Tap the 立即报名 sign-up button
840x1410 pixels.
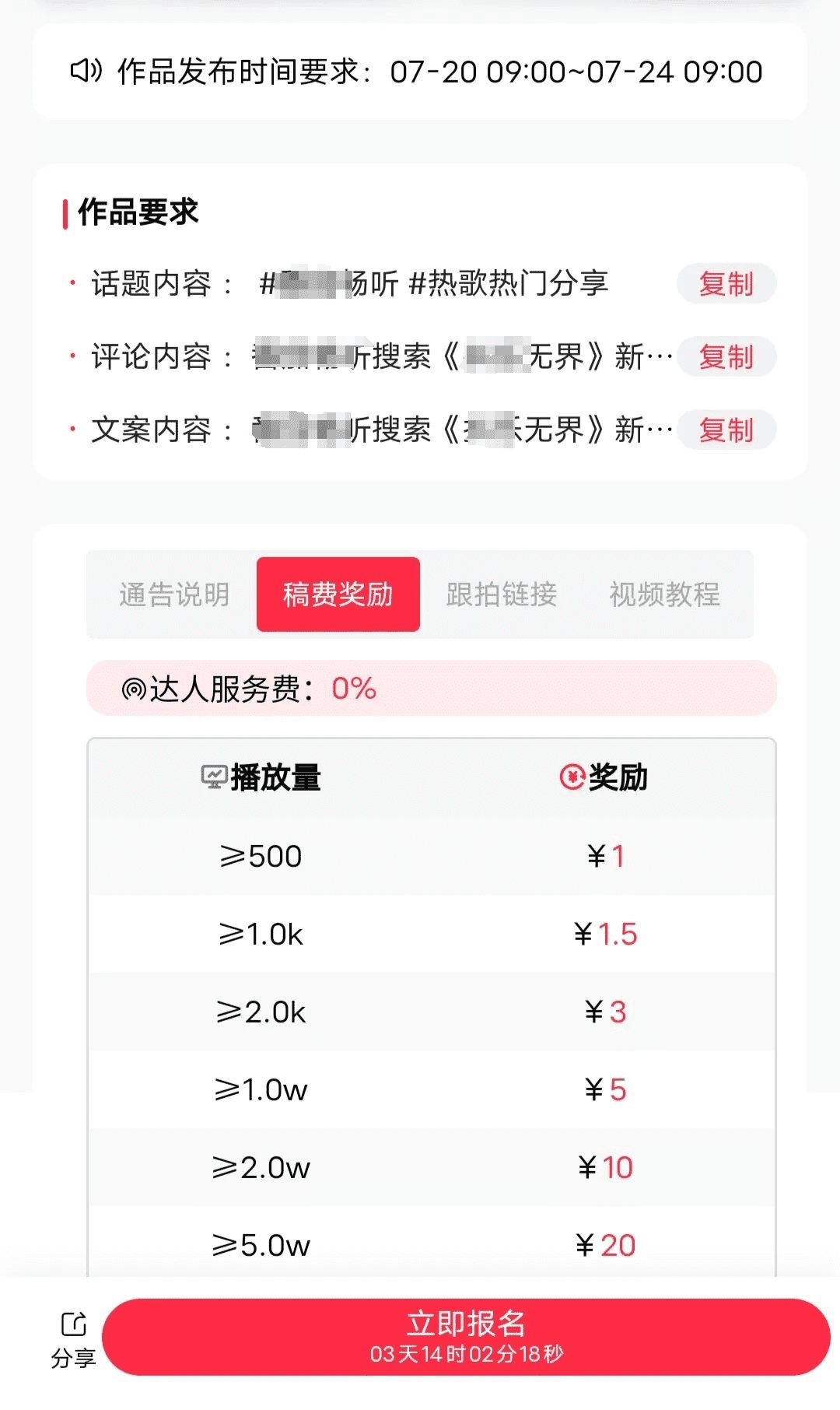pos(466,1337)
